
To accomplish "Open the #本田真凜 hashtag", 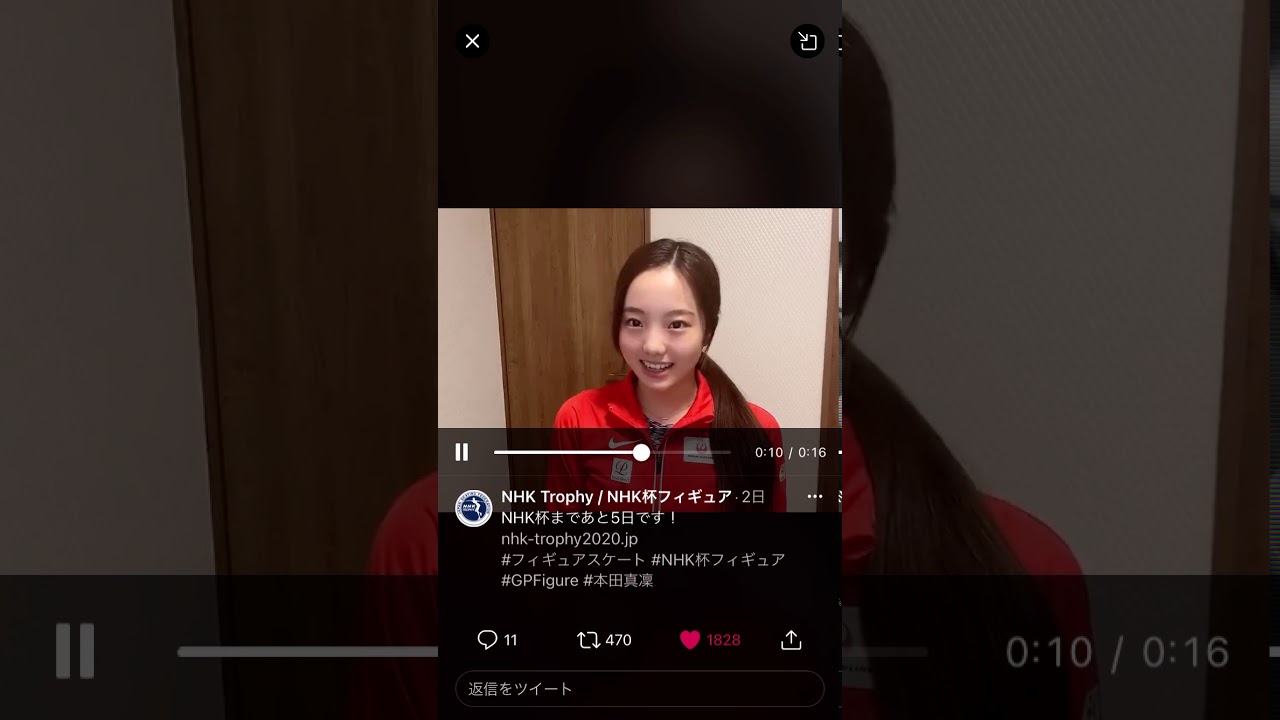I will 618,580.
